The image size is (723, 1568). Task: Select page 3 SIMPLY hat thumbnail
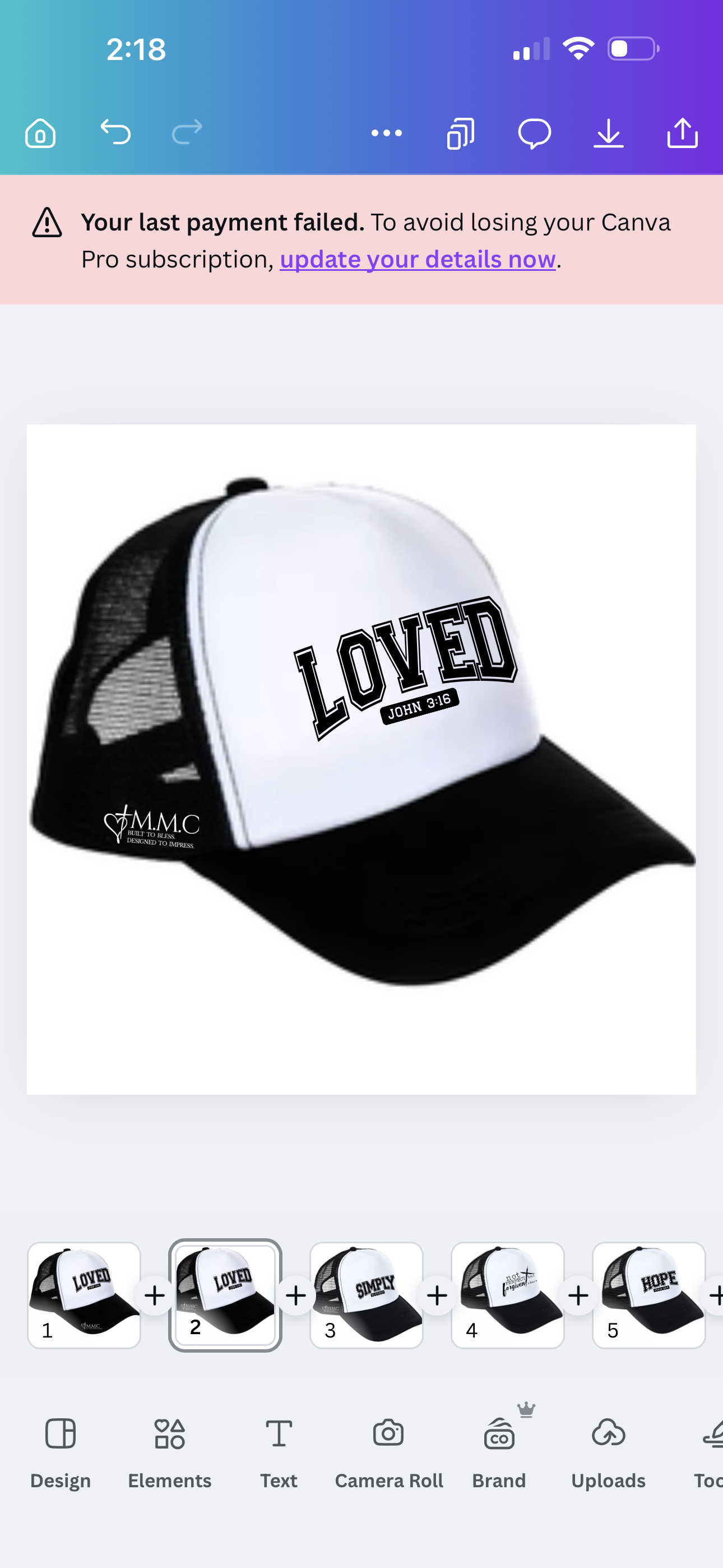(367, 1295)
